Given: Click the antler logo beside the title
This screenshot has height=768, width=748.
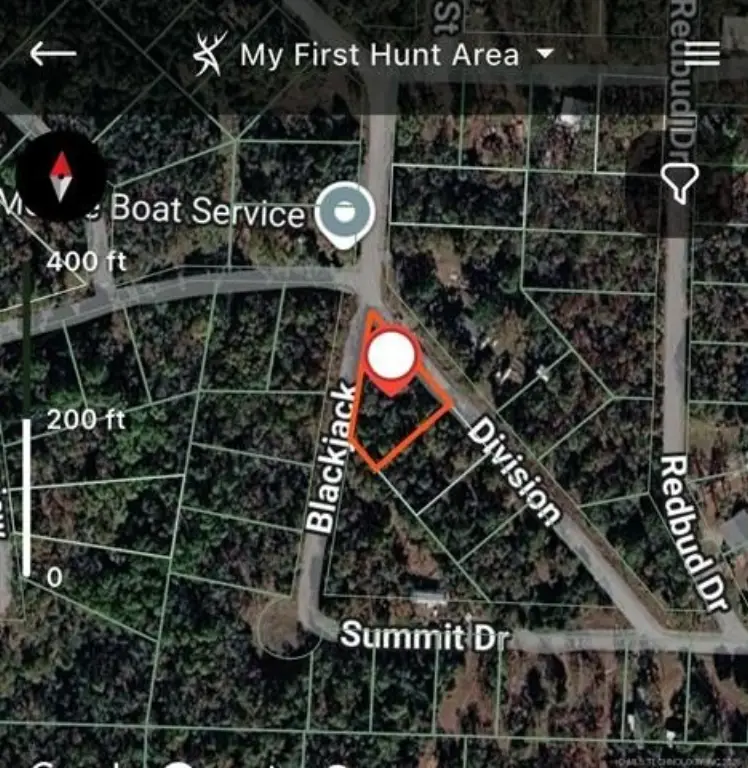Looking at the screenshot, I should (209, 52).
